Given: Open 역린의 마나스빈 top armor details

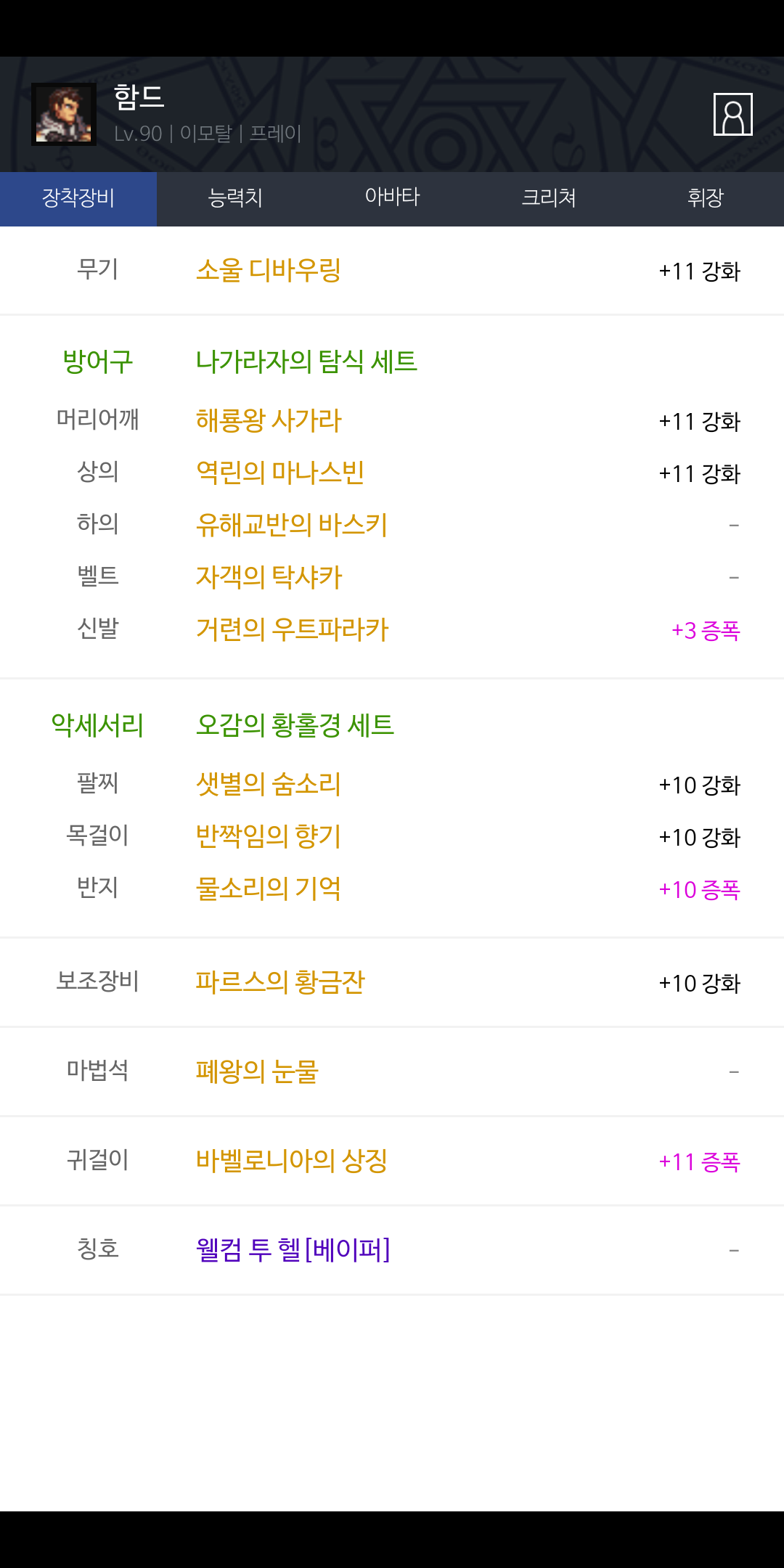Looking at the screenshot, I should [x=280, y=473].
